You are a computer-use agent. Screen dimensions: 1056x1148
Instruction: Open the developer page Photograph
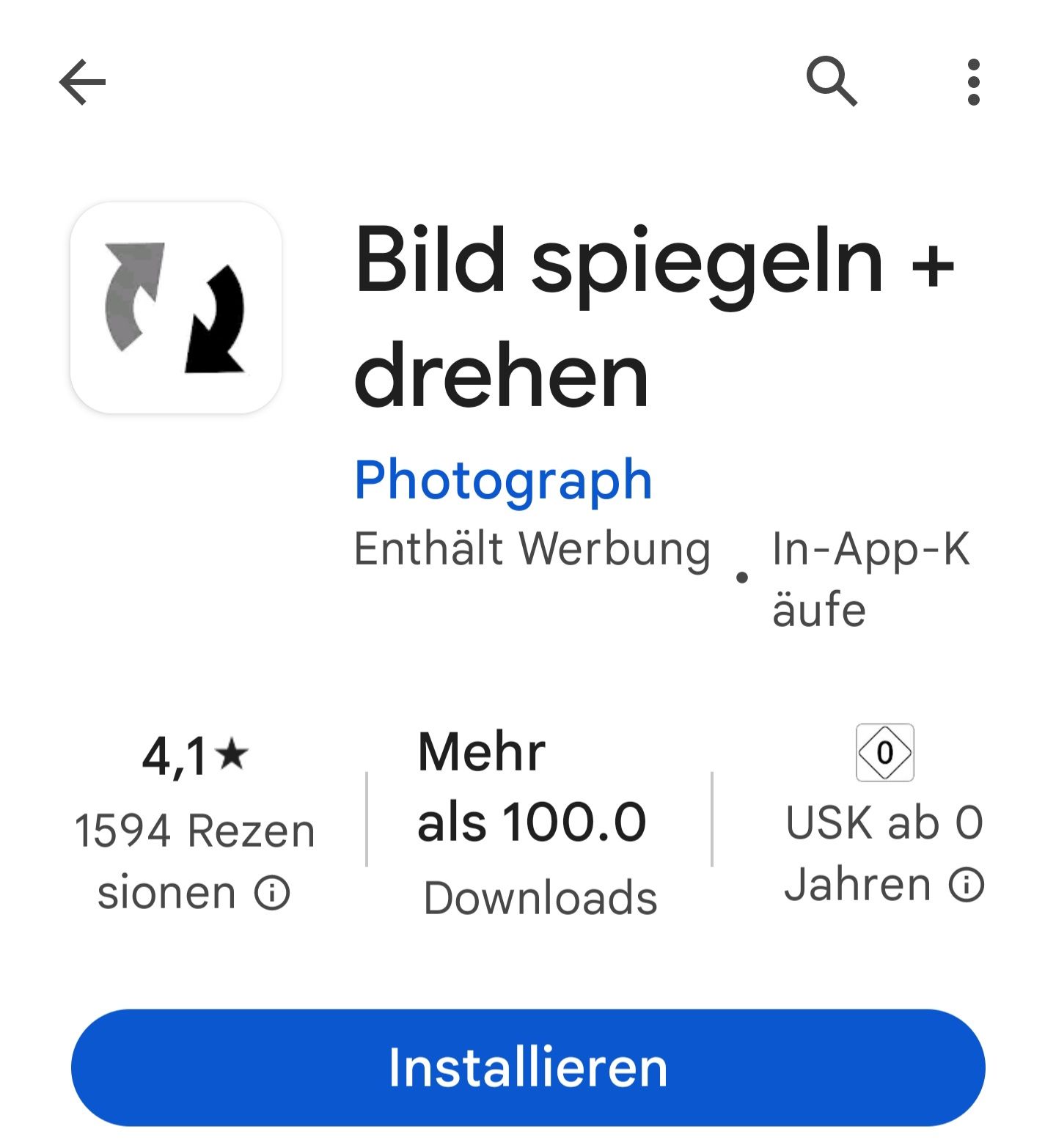tap(503, 480)
